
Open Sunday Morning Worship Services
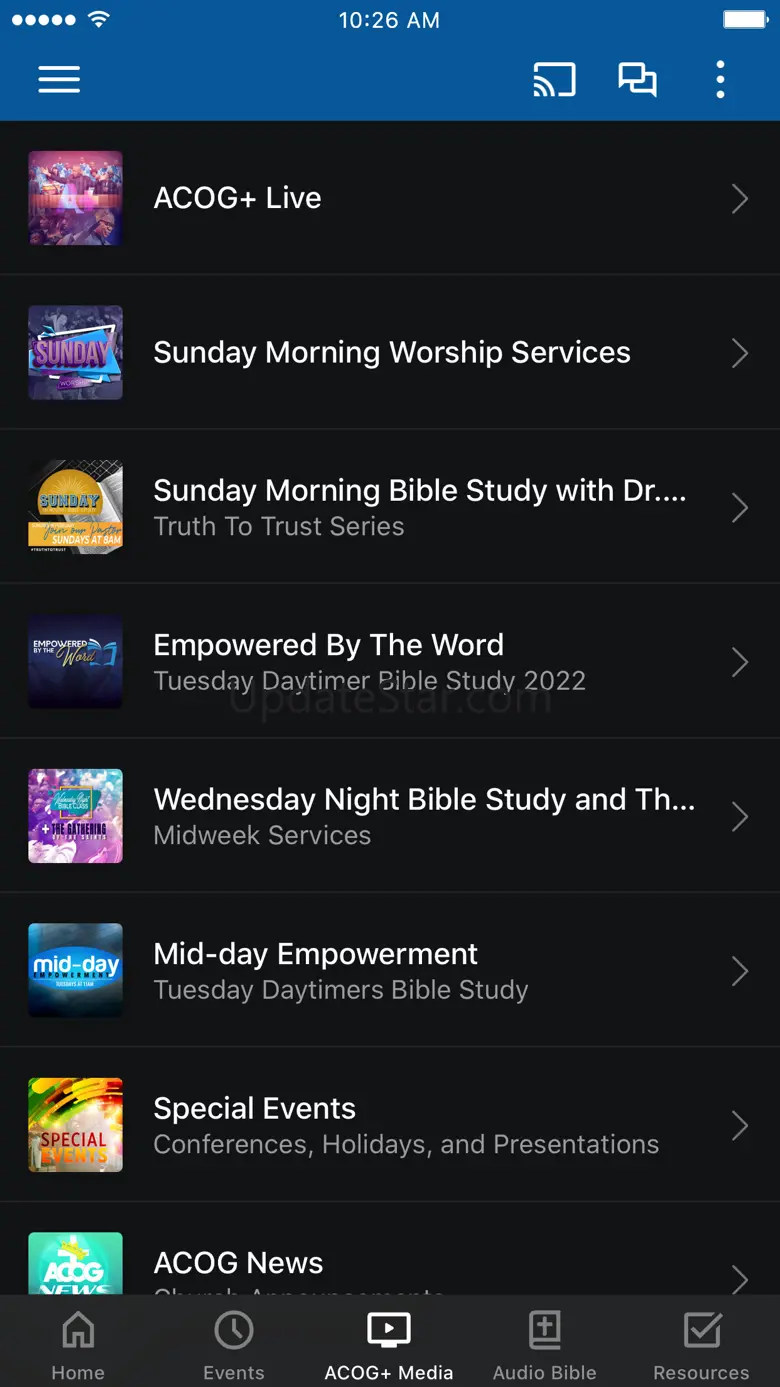coord(390,353)
